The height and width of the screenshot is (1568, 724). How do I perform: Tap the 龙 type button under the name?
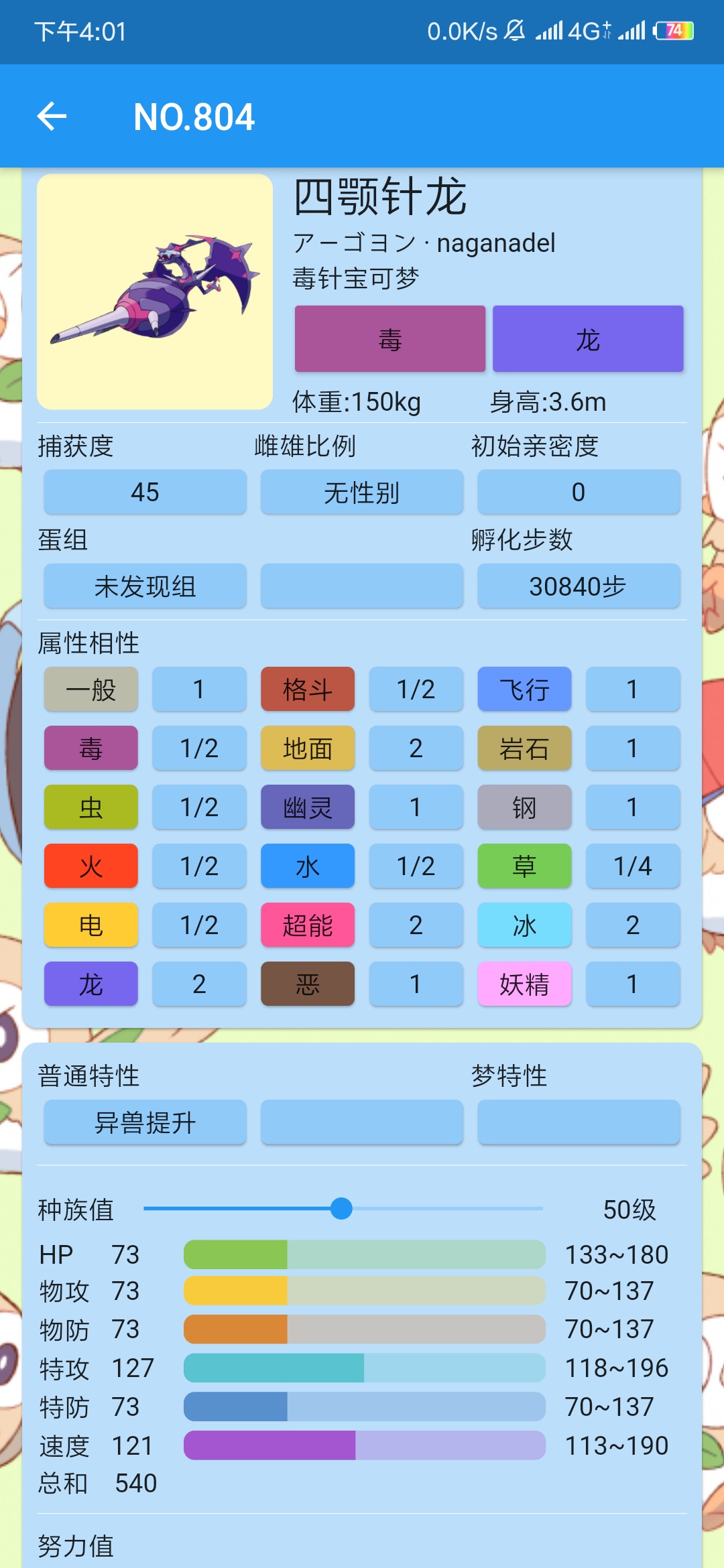(x=588, y=339)
